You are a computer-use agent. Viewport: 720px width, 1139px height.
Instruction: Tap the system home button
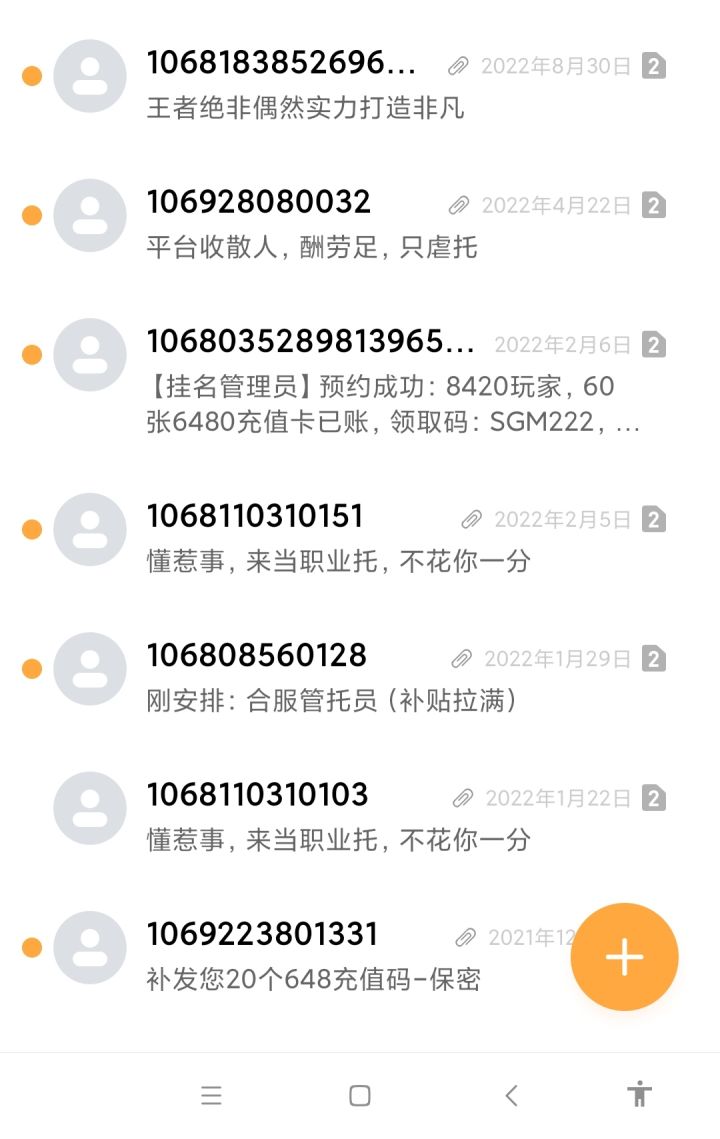(x=360, y=1095)
